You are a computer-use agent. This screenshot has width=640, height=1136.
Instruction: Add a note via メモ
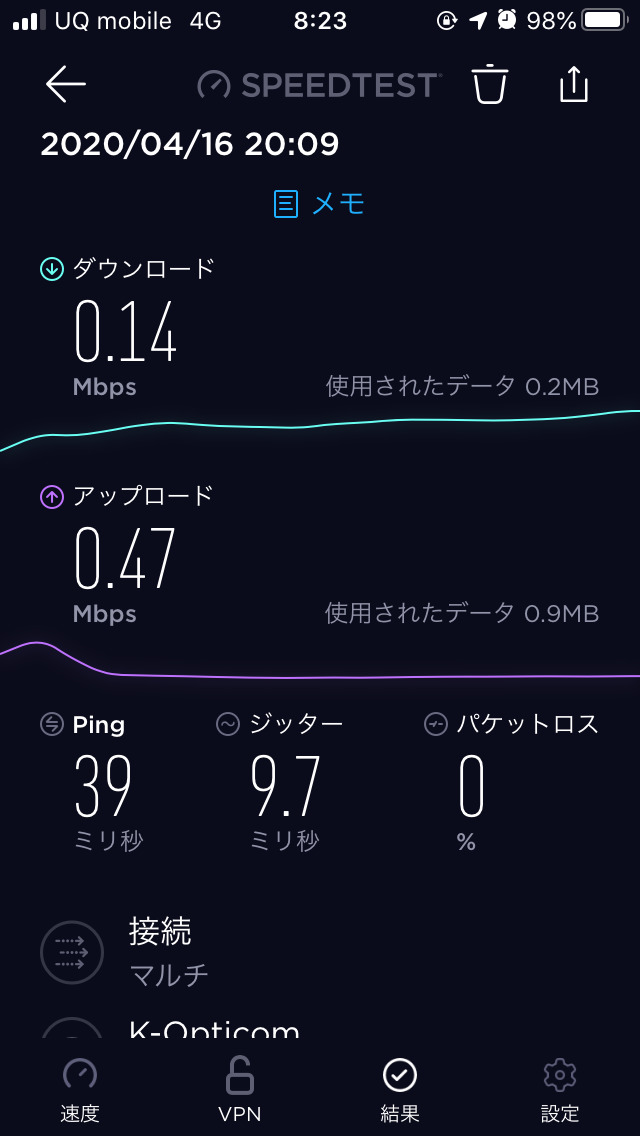pos(320,204)
